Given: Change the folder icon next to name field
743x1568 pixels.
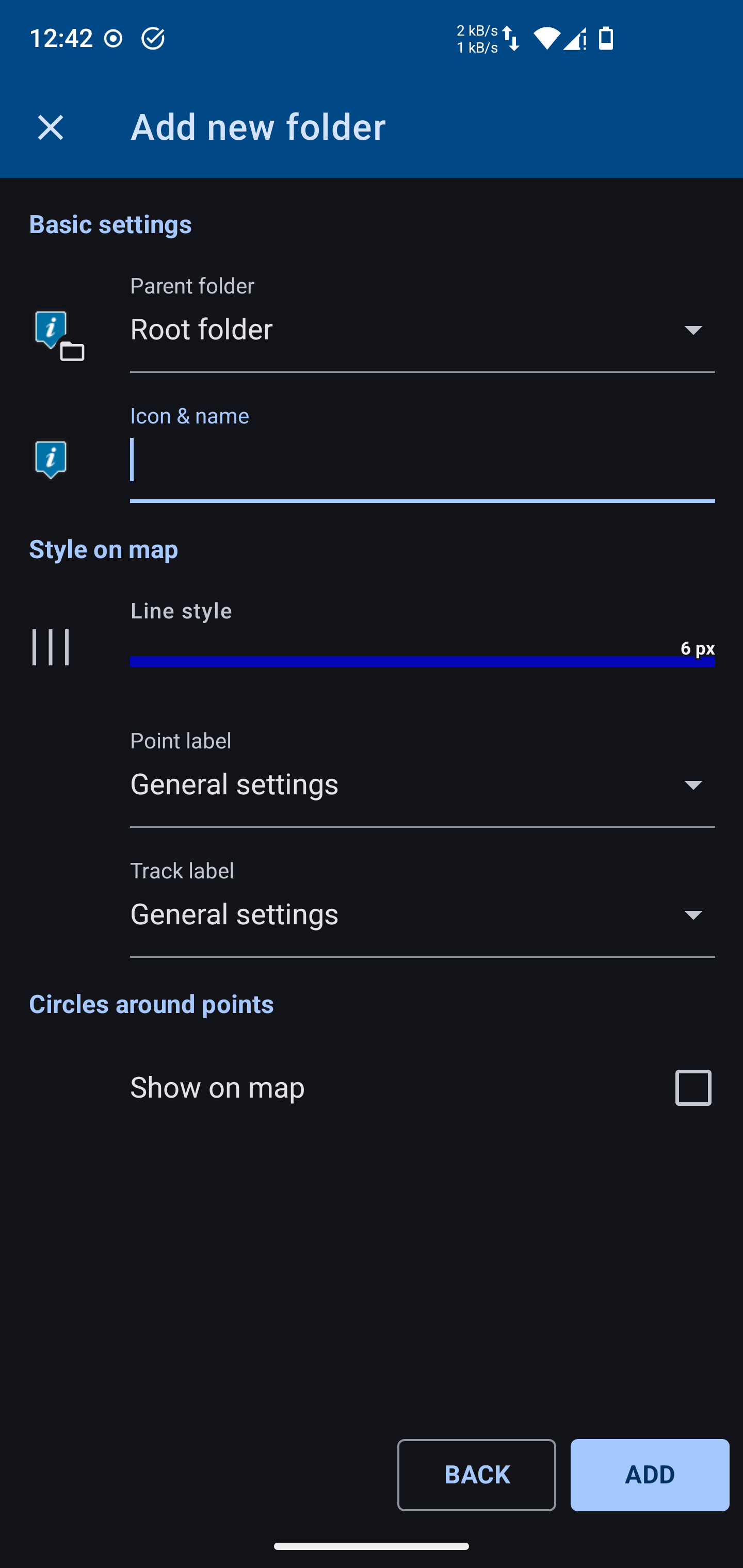Looking at the screenshot, I should (51, 460).
